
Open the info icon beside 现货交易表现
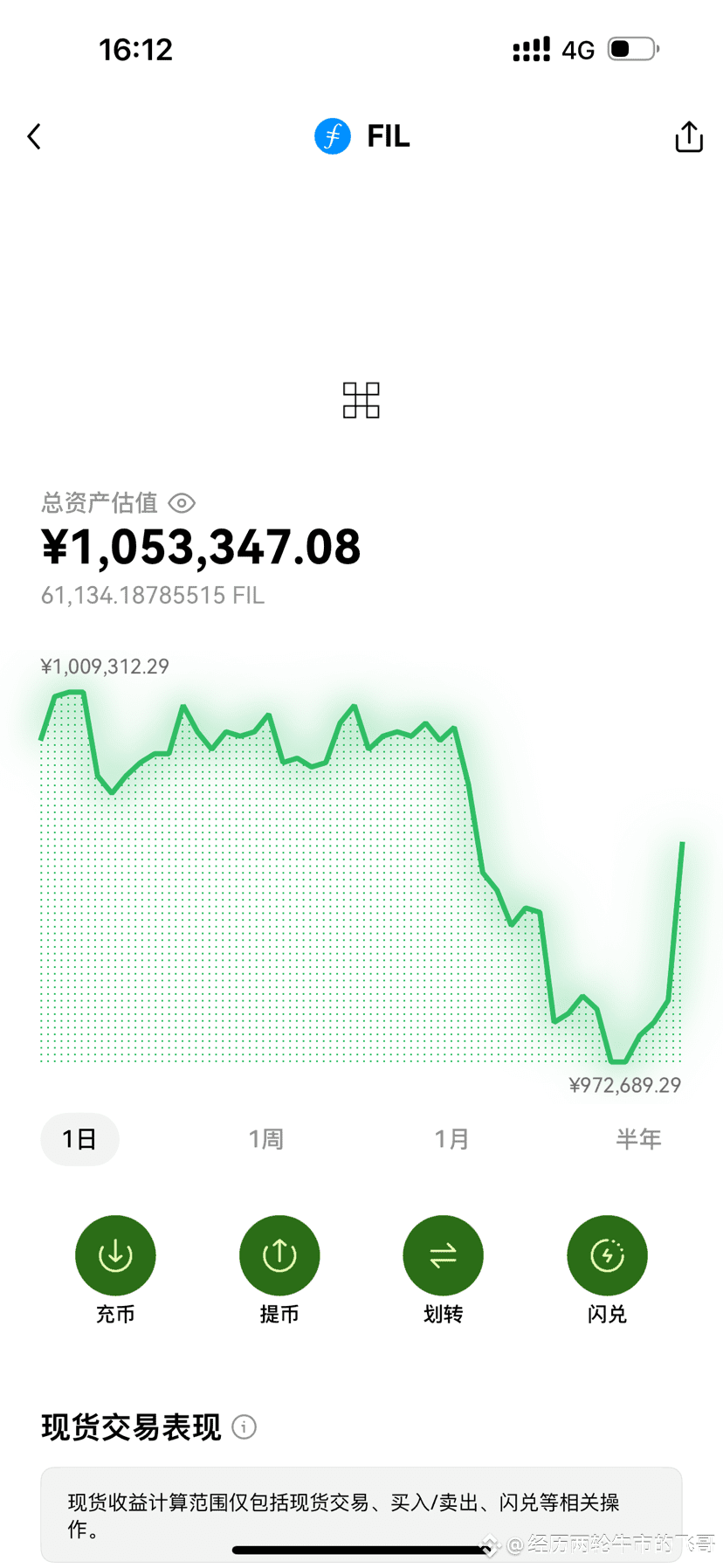pos(244,1426)
